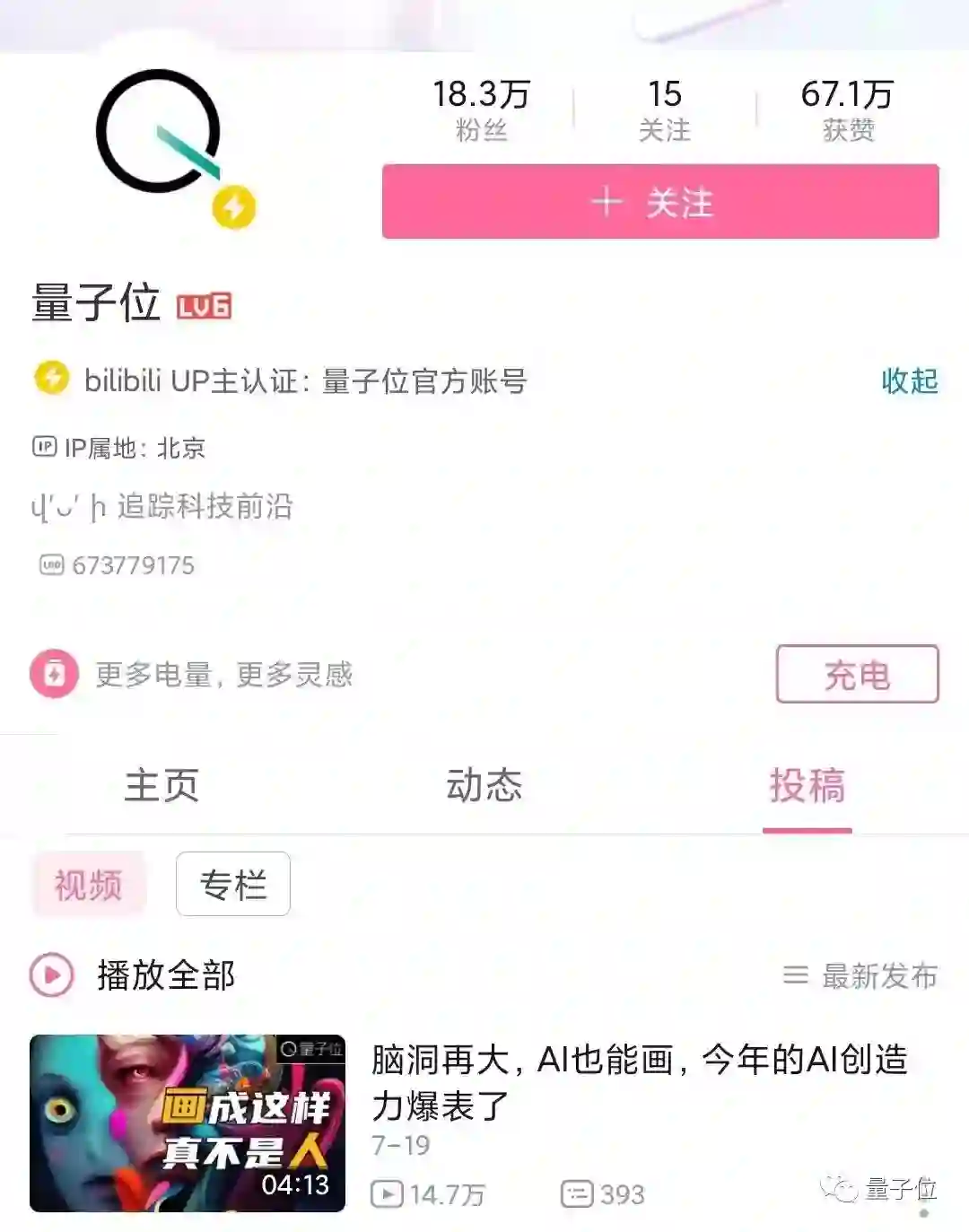
Task: Open the 最新发布 sort dropdown
Action: [x=860, y=975]
